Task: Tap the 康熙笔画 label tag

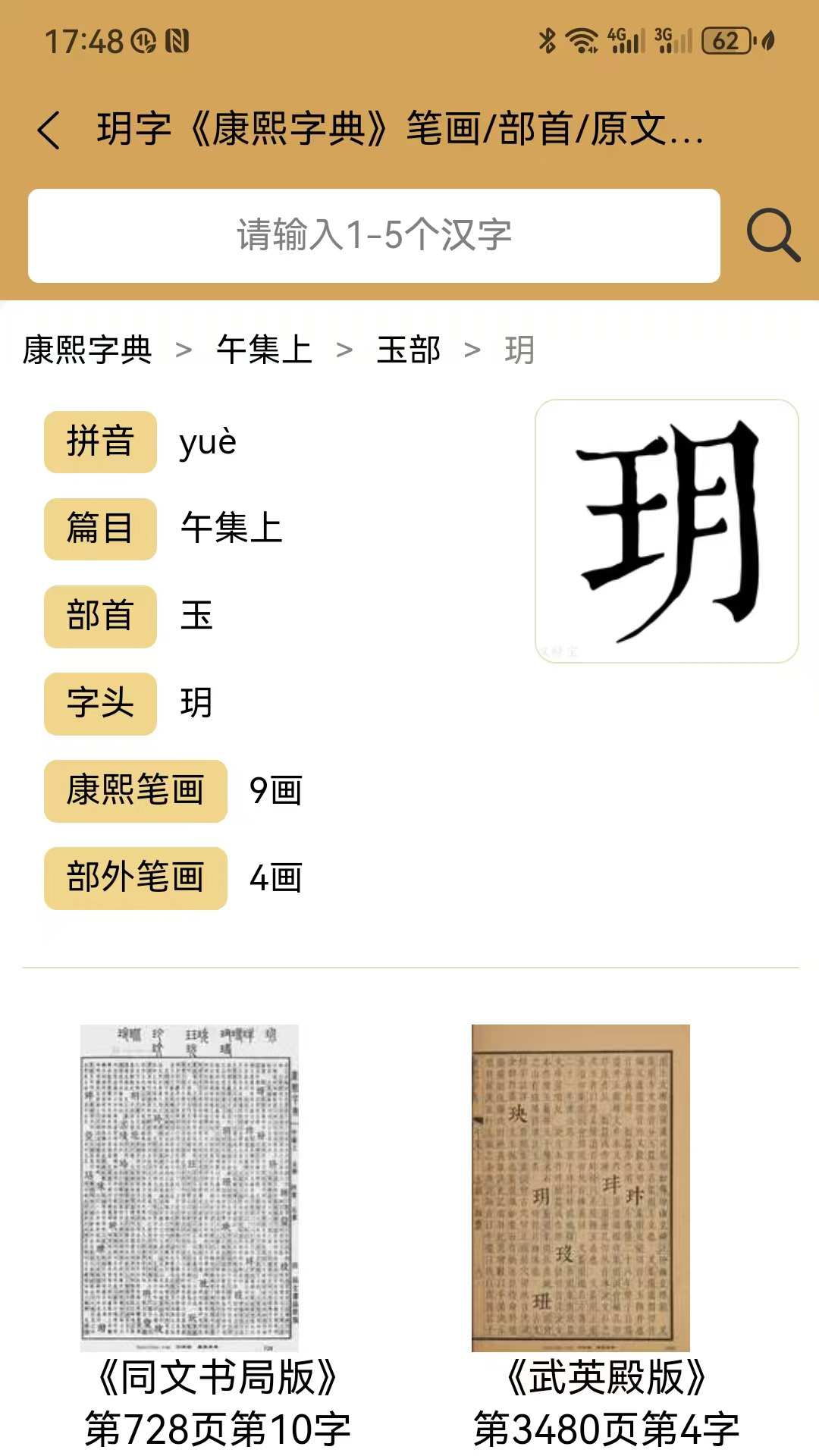Action: tap(135, 791)
